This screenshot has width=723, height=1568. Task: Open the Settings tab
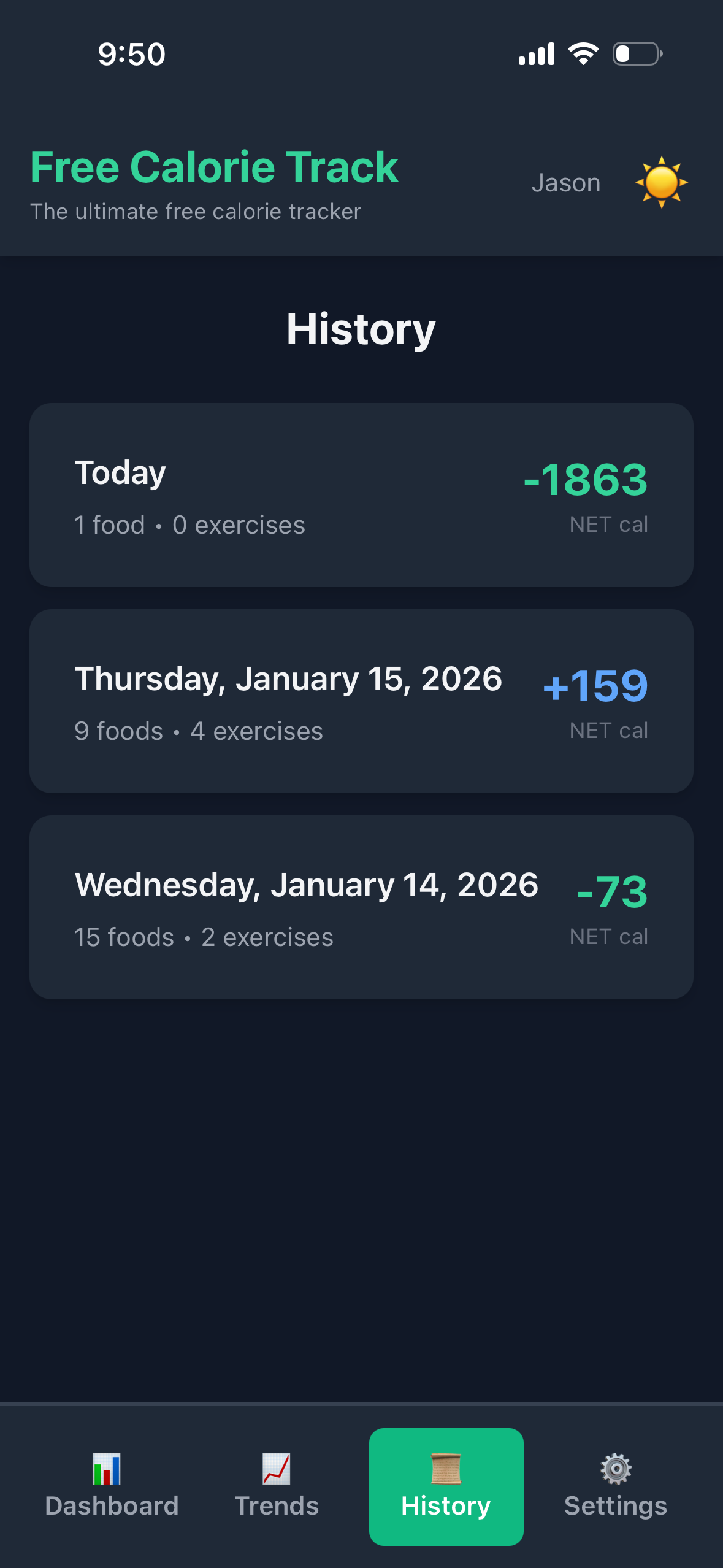(x=615, y=1486)
